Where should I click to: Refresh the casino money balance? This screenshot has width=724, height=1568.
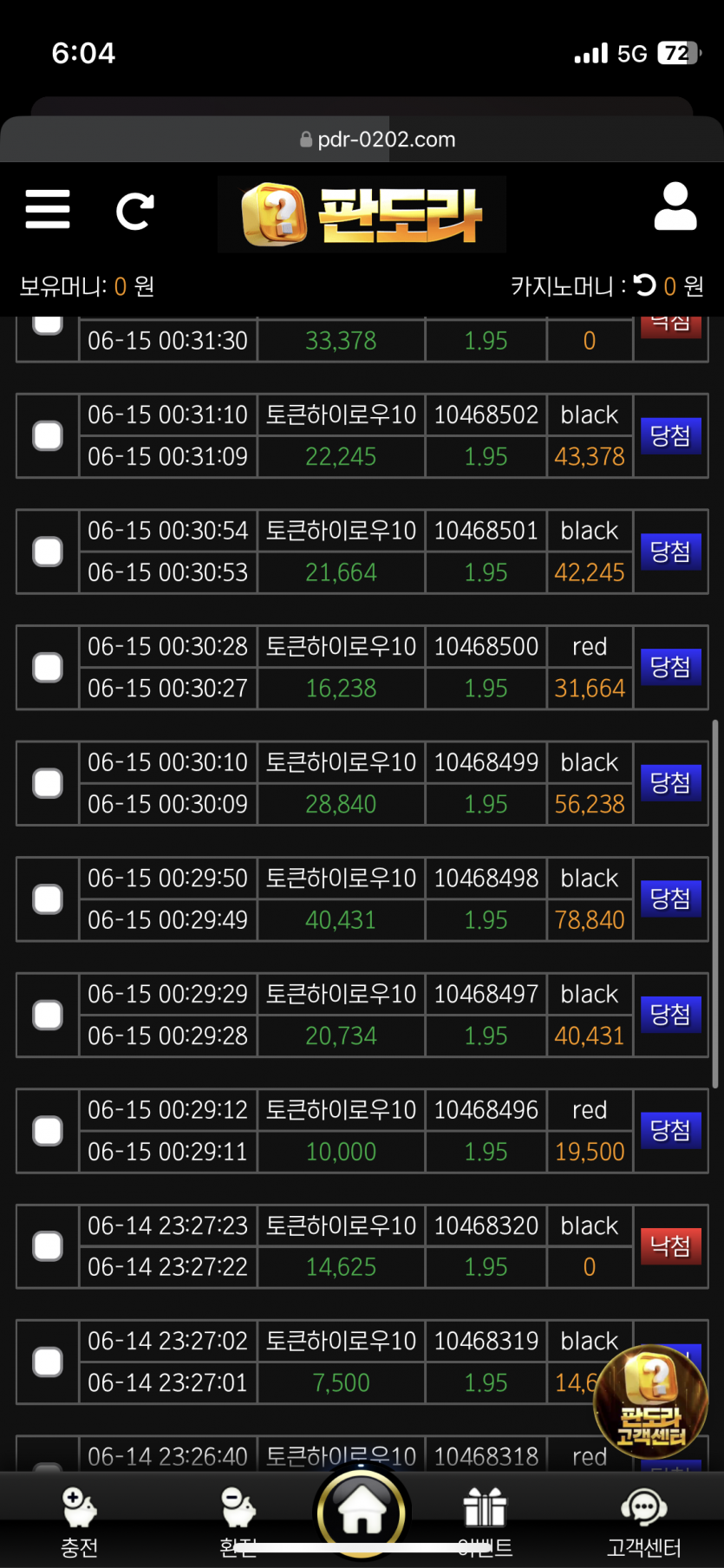click(x=645, y=284)
